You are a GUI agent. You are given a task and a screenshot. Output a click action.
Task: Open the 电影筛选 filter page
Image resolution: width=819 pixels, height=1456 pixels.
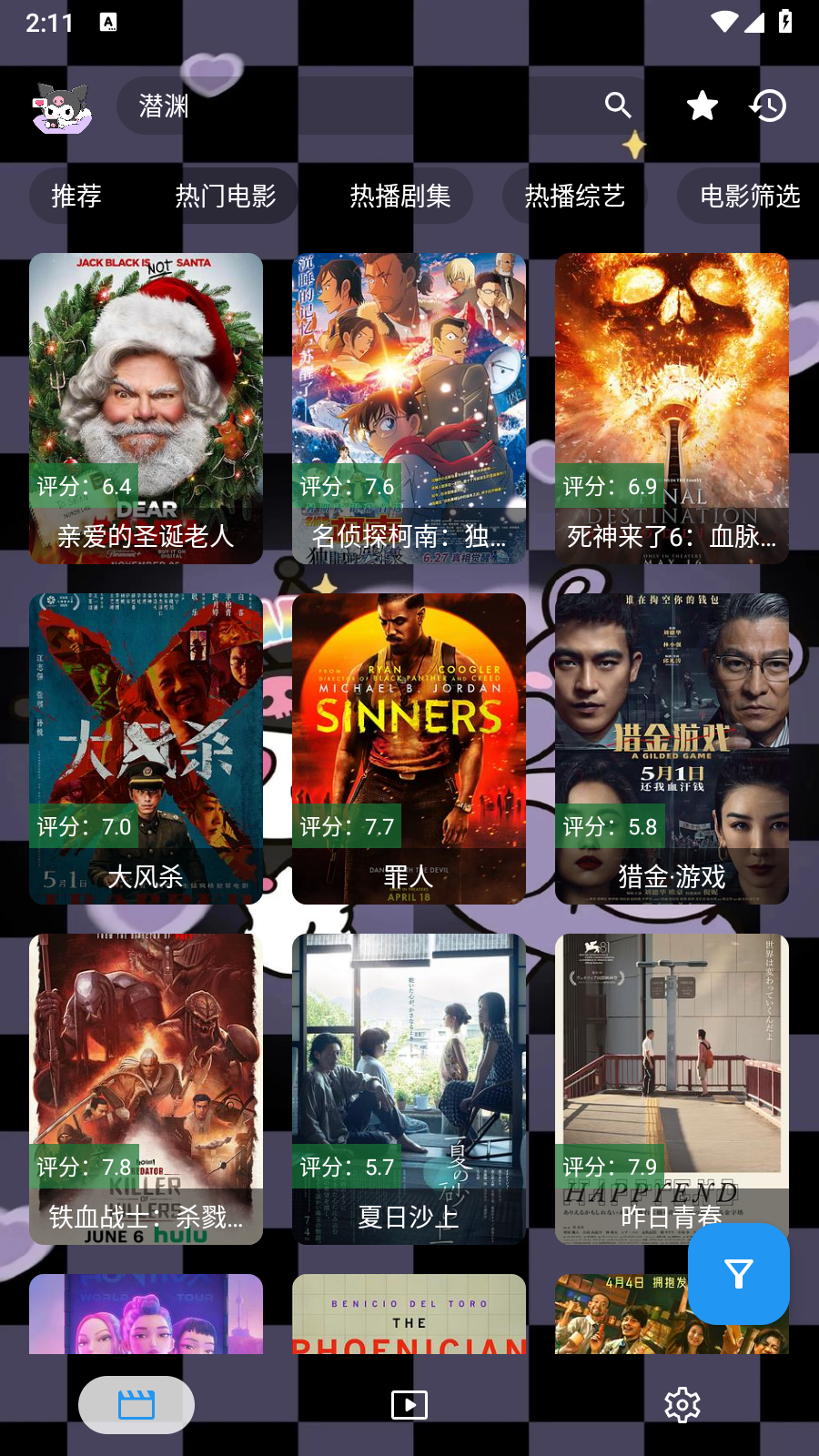[749, 196]
